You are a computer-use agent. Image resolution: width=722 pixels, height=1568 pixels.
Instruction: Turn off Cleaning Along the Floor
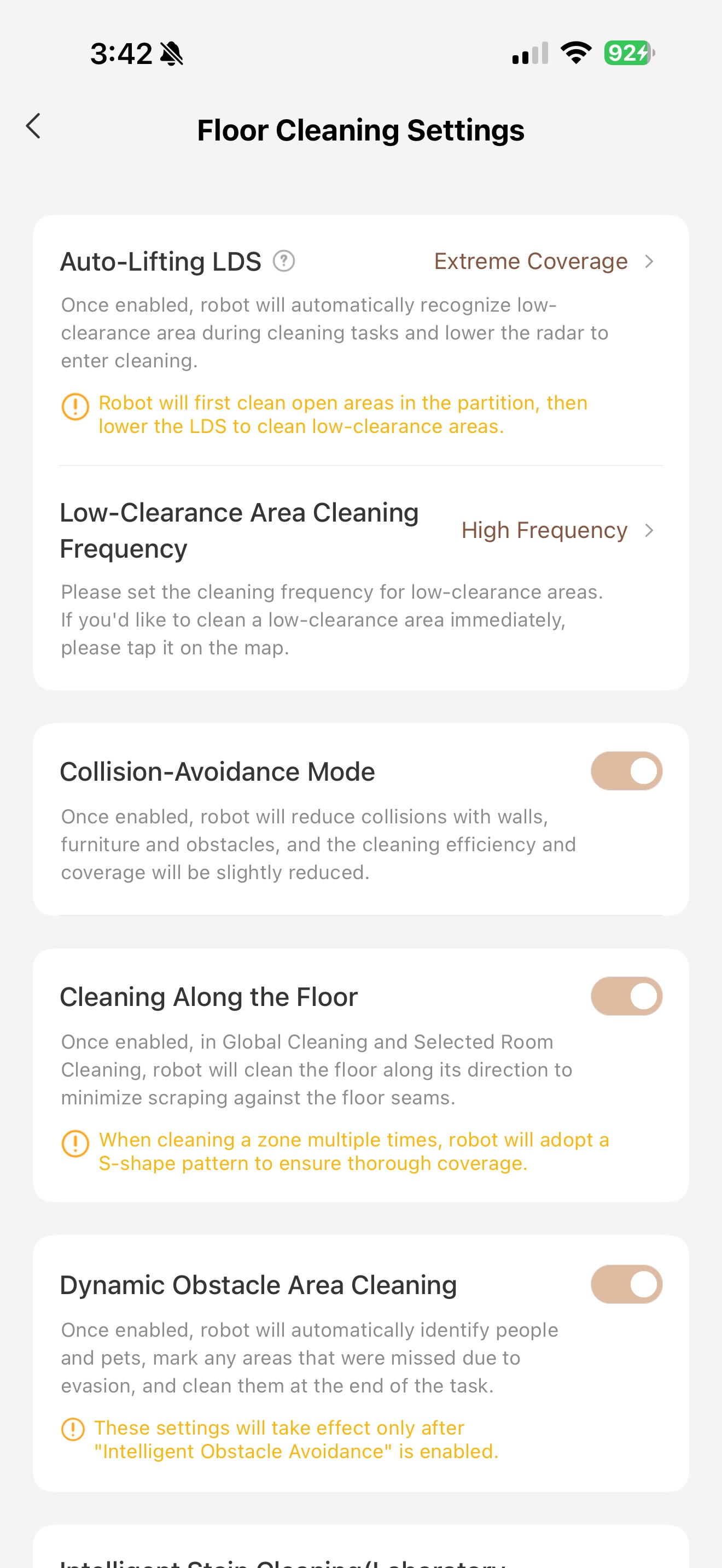point(626,996)
